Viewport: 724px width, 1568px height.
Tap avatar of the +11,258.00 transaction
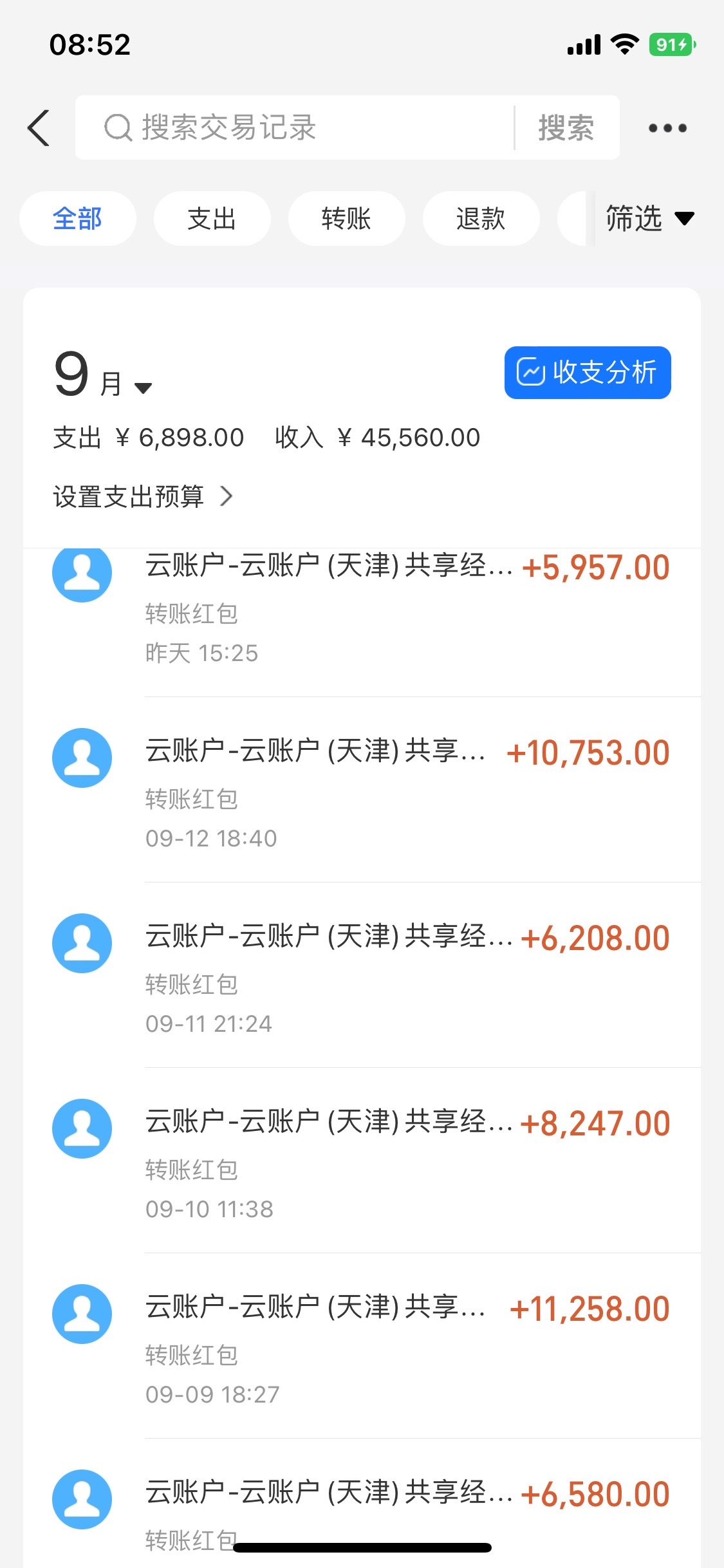pyautogui.click(x=82, y=1313)
